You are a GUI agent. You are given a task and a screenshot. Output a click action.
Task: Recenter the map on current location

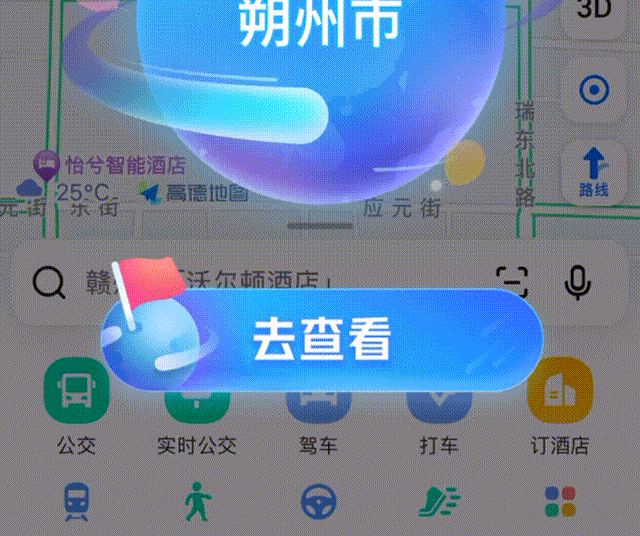[594, 91]
